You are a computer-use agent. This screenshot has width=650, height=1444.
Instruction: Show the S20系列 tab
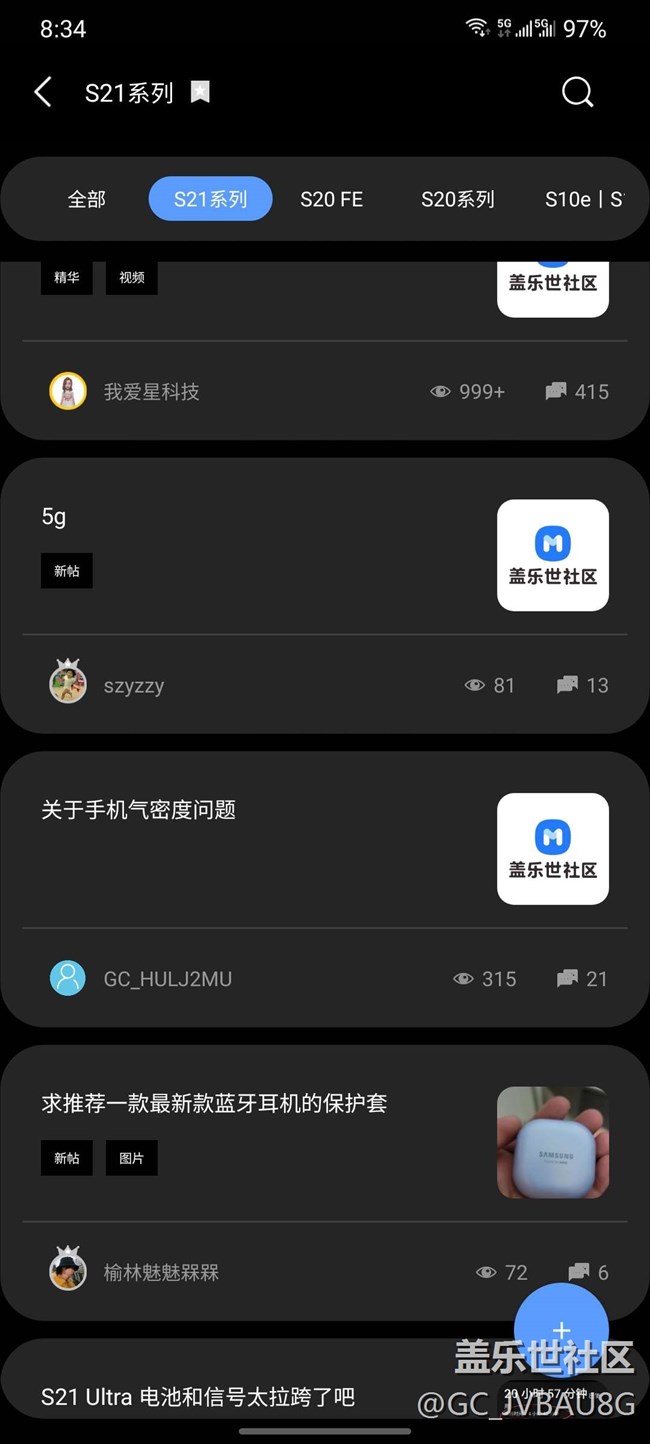(x=457, y=199)
